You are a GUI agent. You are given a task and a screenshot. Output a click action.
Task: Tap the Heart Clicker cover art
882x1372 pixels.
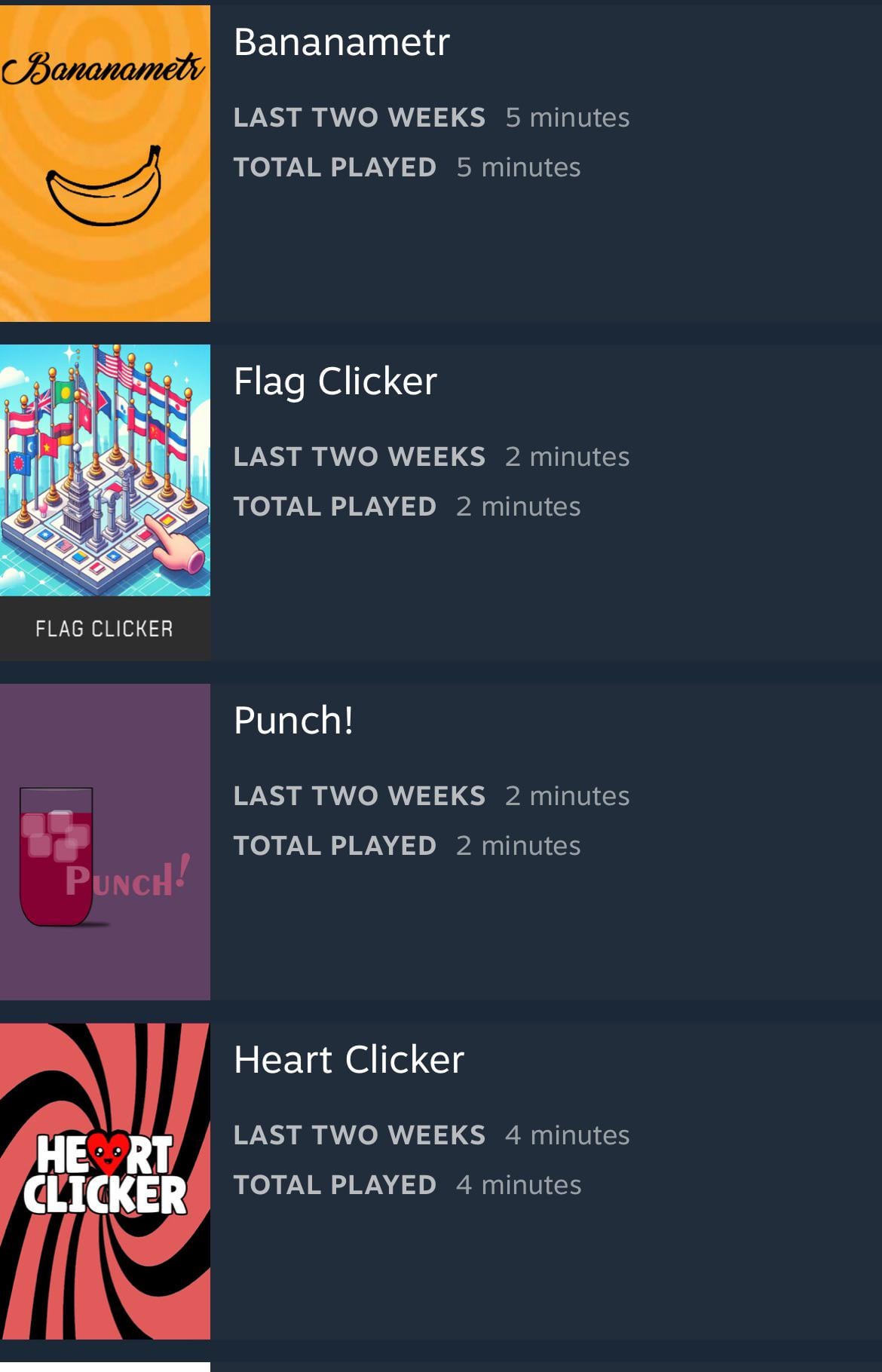click(x=105, y=1181)
